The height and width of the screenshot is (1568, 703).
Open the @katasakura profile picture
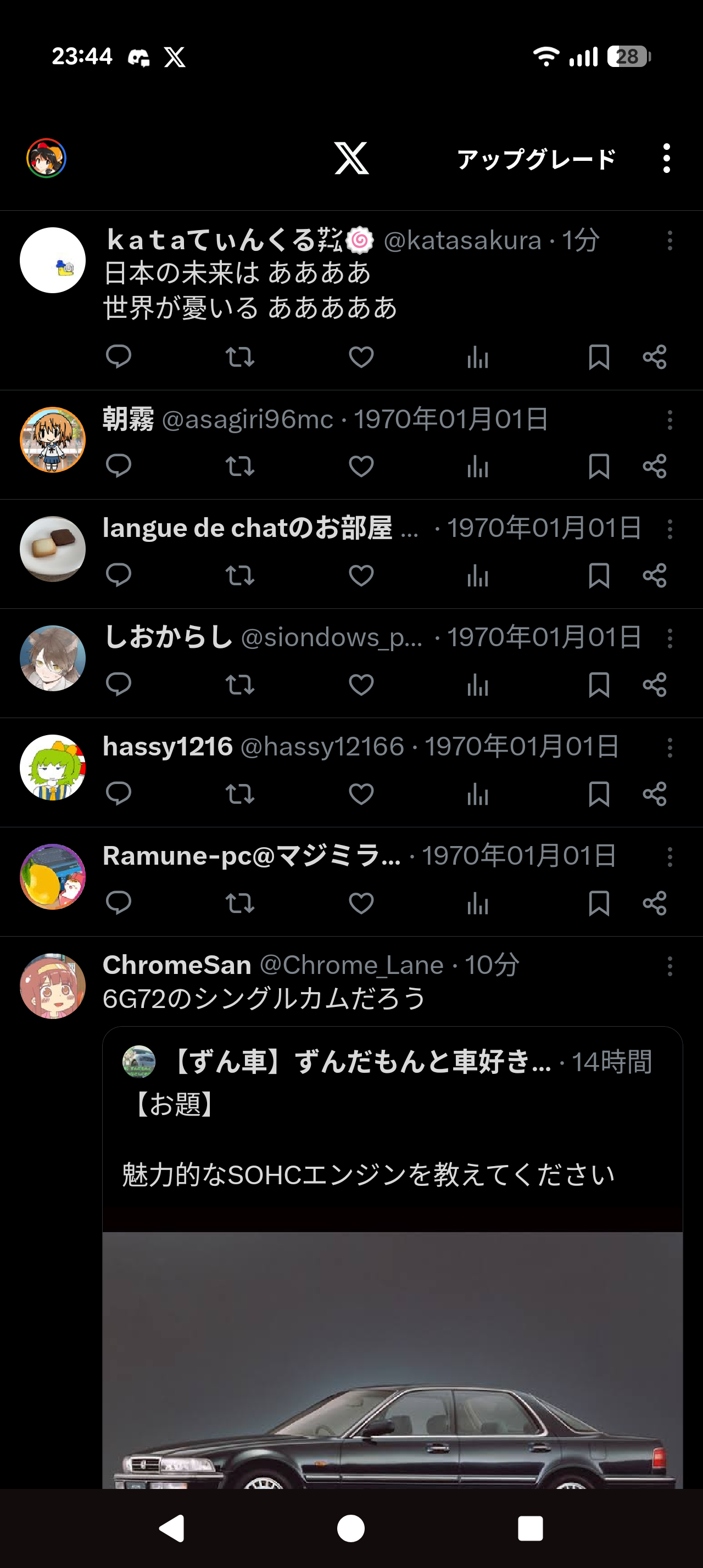pyautogui.click(x=53, y=260)
